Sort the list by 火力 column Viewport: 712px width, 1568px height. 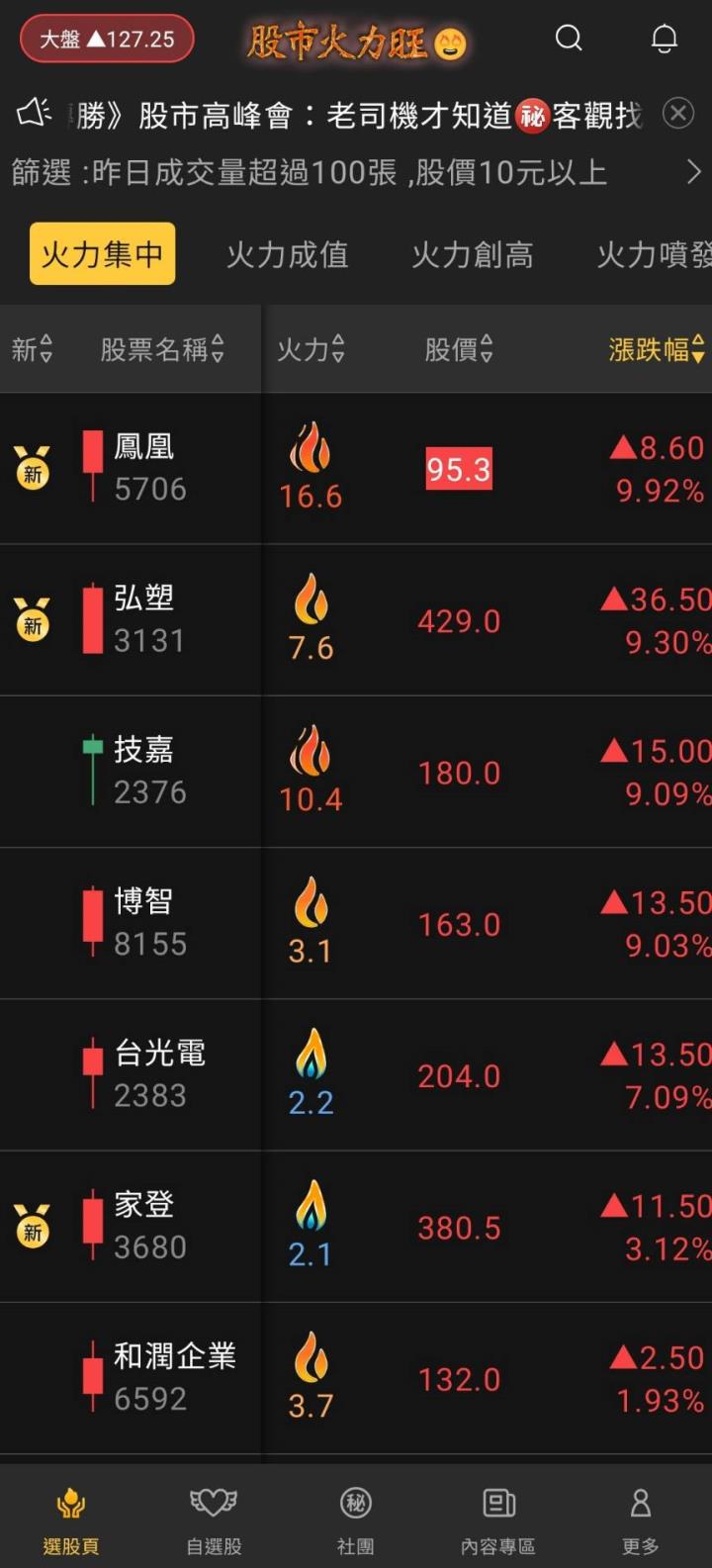[x=311, y=349]
